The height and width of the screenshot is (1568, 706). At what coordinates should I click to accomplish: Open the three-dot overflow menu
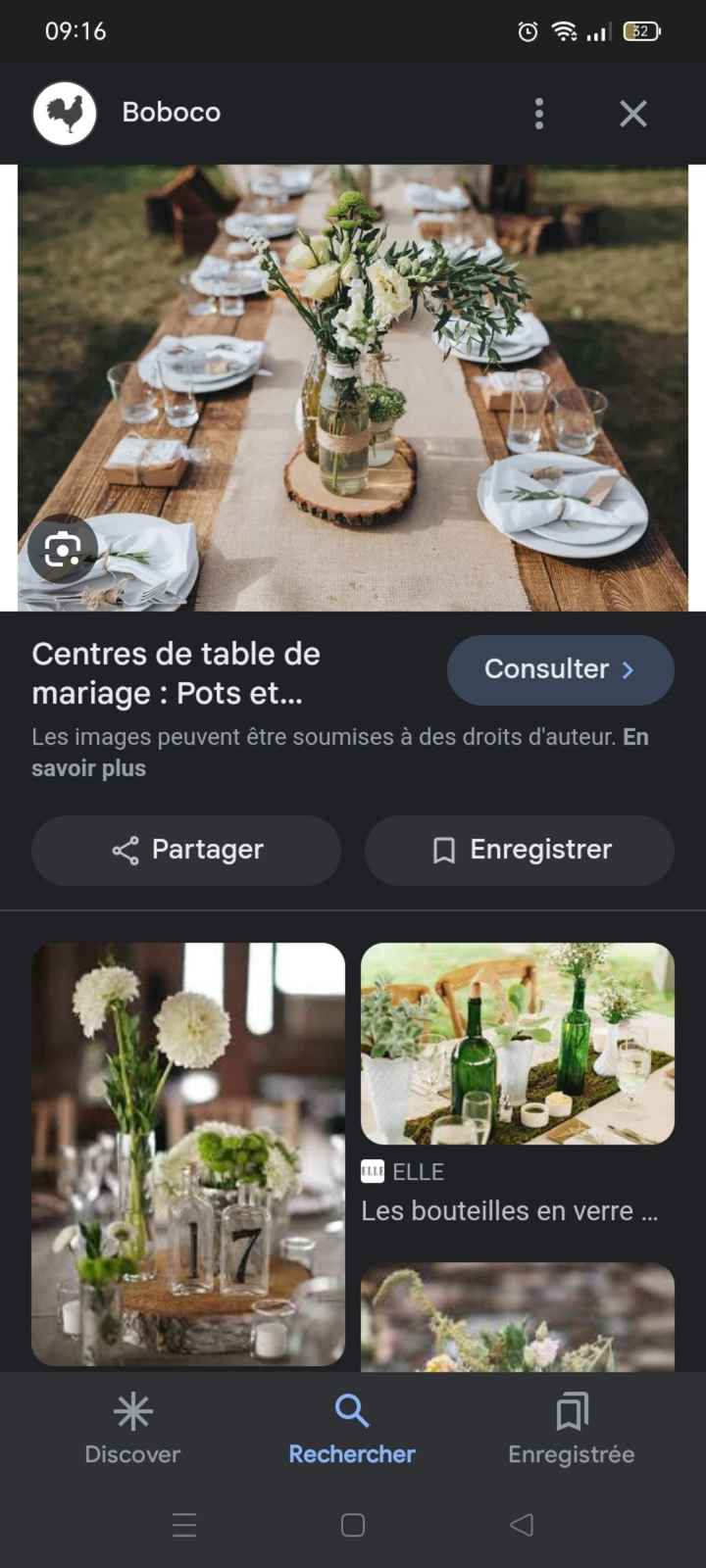538,114
